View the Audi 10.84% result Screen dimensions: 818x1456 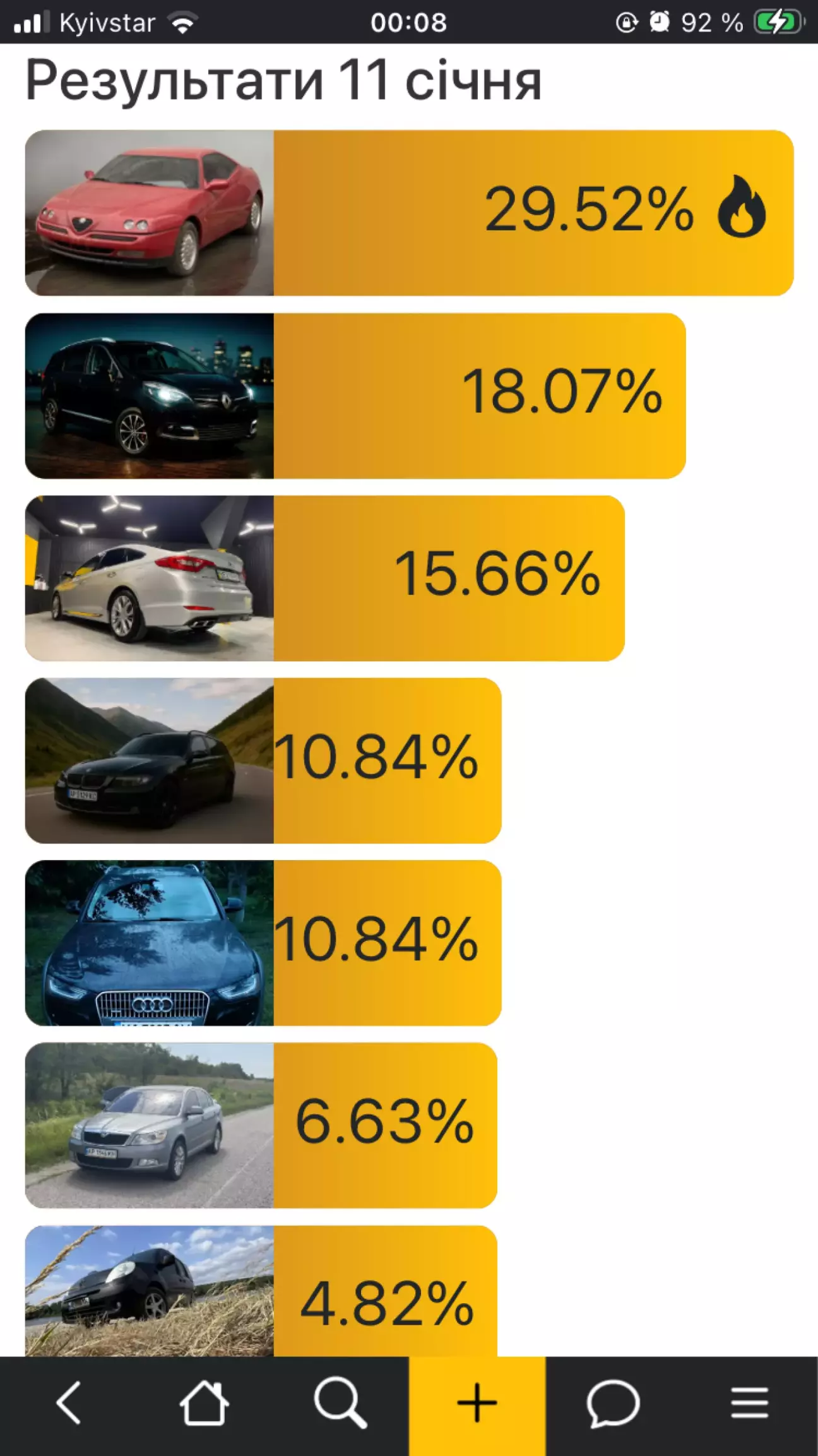(263, 943)
